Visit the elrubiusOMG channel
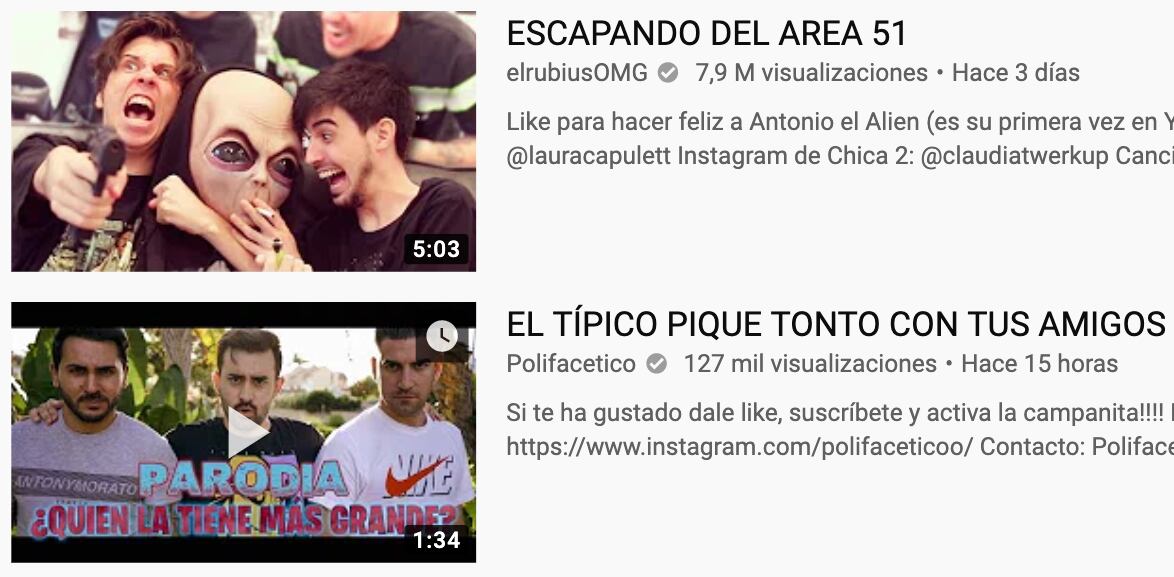Image resolution: width=1174 pixels, height=577 pixels. click(x=577, y=73)
